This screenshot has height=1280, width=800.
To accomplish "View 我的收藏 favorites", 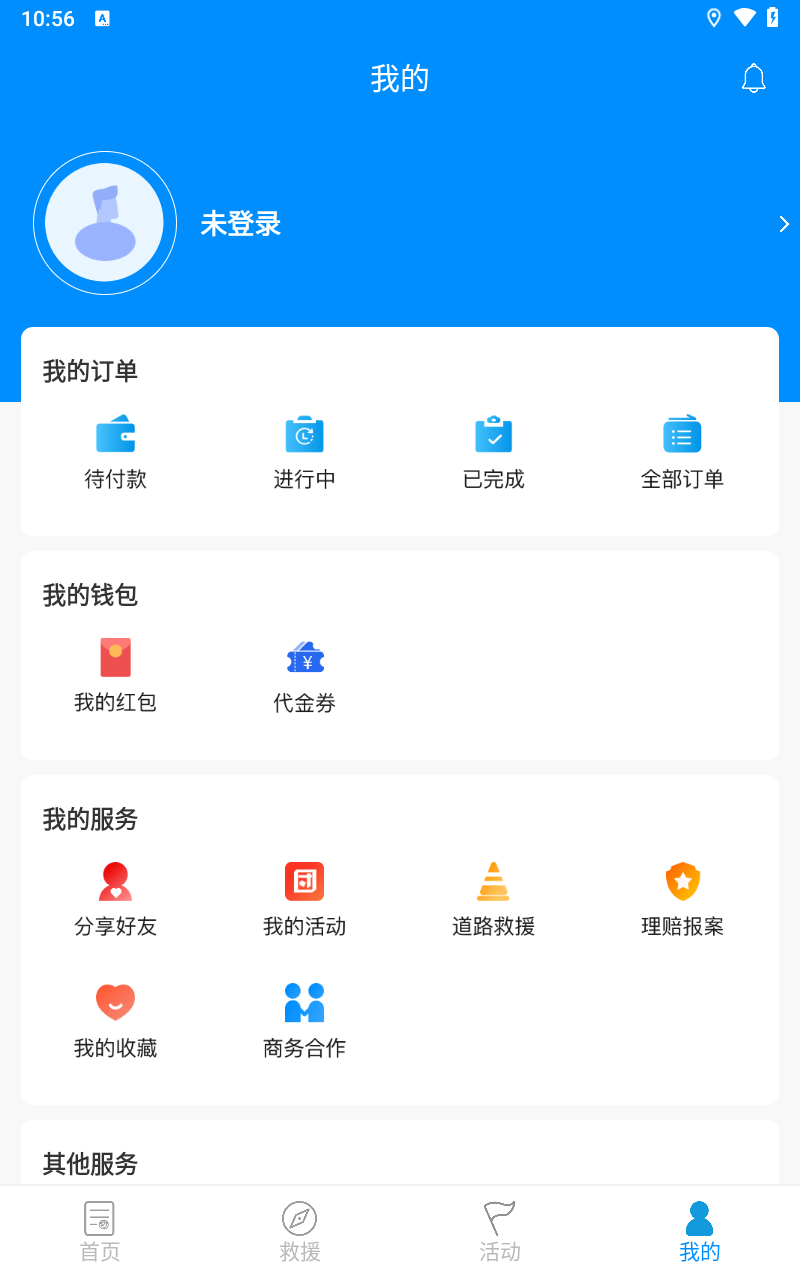I will pos(116,1021).
